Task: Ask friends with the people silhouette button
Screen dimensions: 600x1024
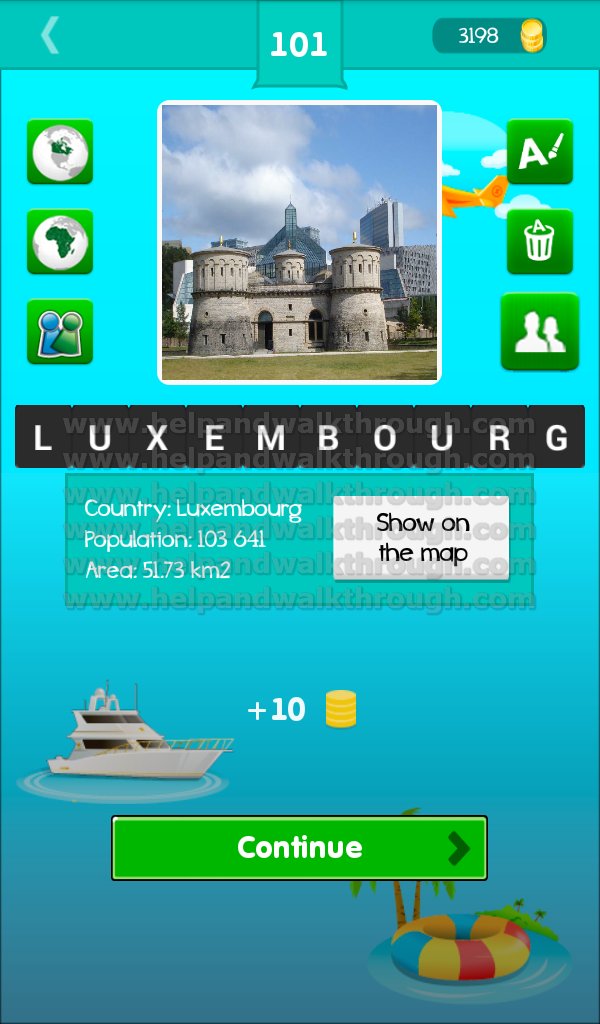Action: pos(540,332)
